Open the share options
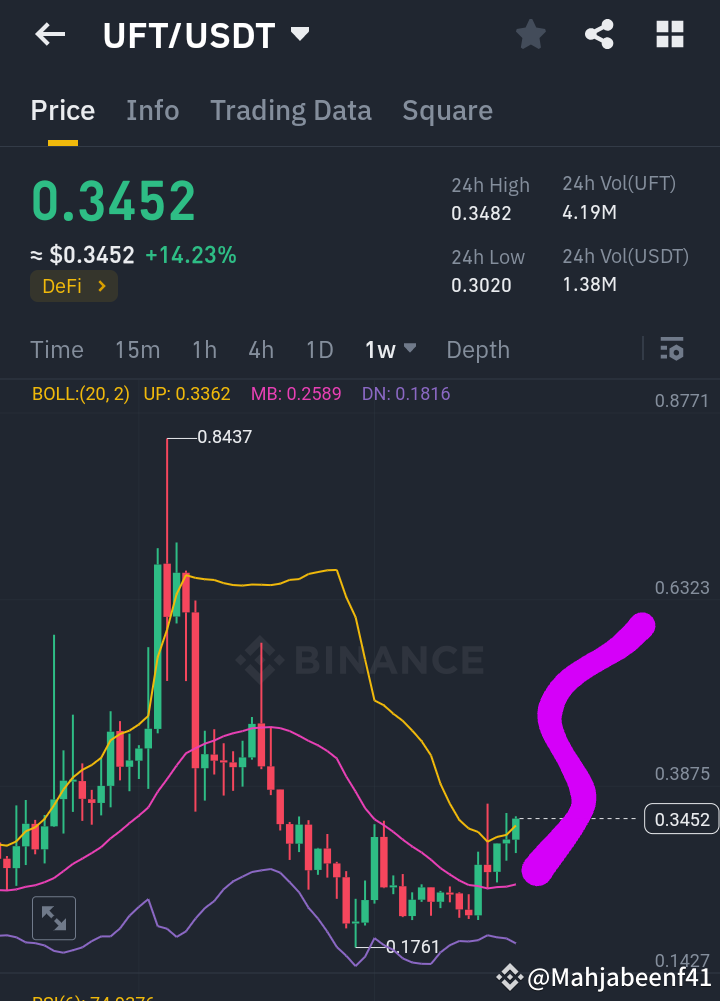This screenshot has width=720, height=1001. tap(599, 34)
